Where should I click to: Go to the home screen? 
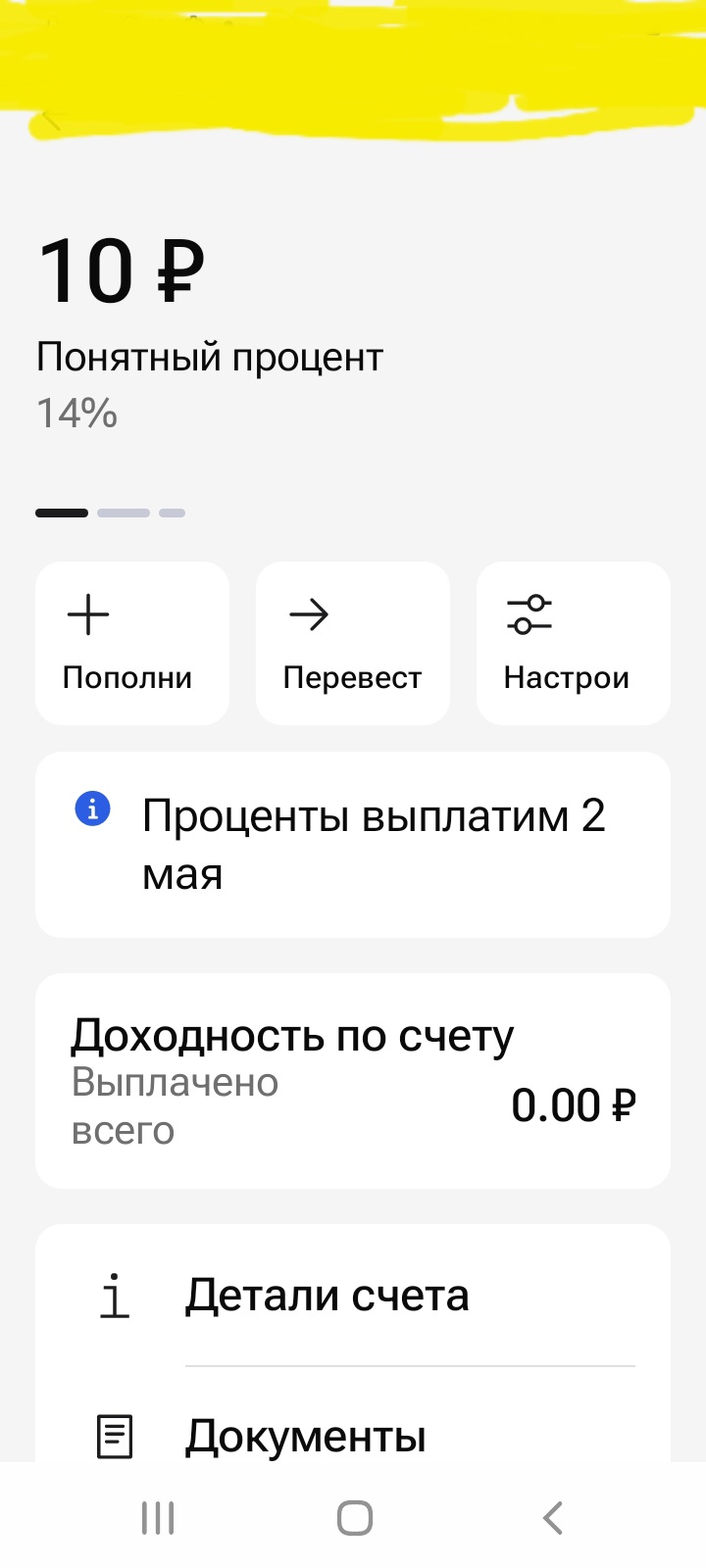click(x=354, y=1518)
